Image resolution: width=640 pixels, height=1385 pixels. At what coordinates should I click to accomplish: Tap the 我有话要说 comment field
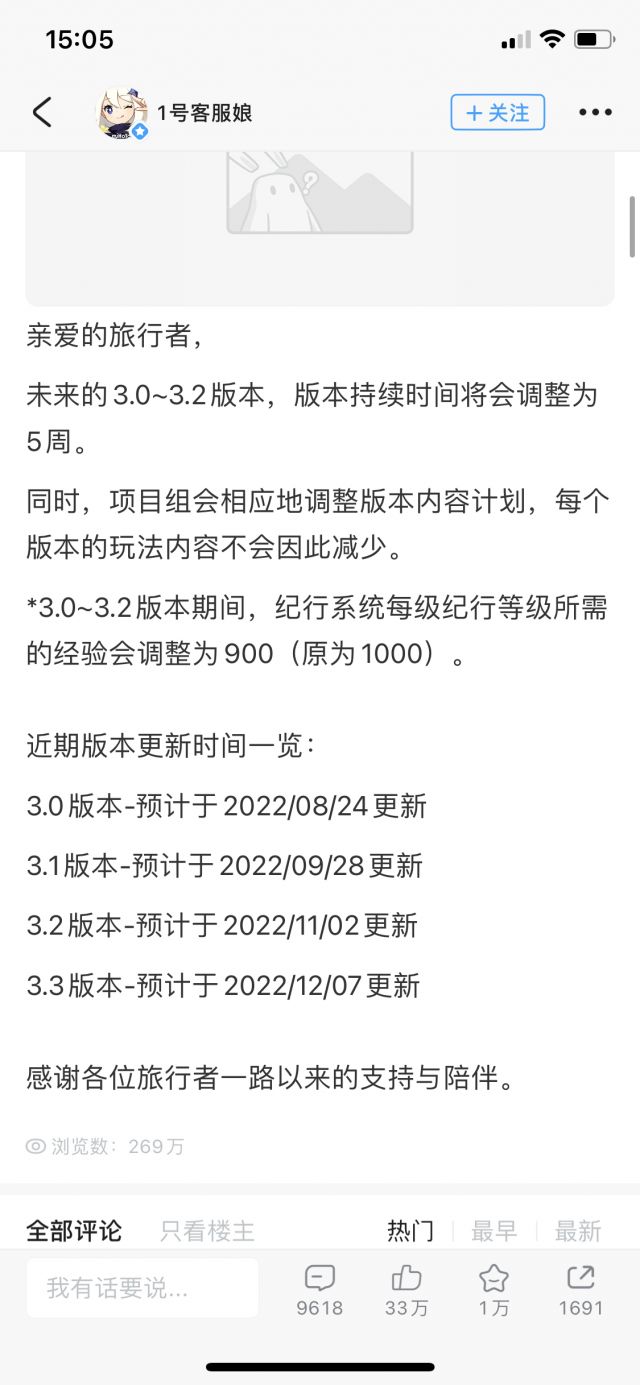pos(142,1288)
